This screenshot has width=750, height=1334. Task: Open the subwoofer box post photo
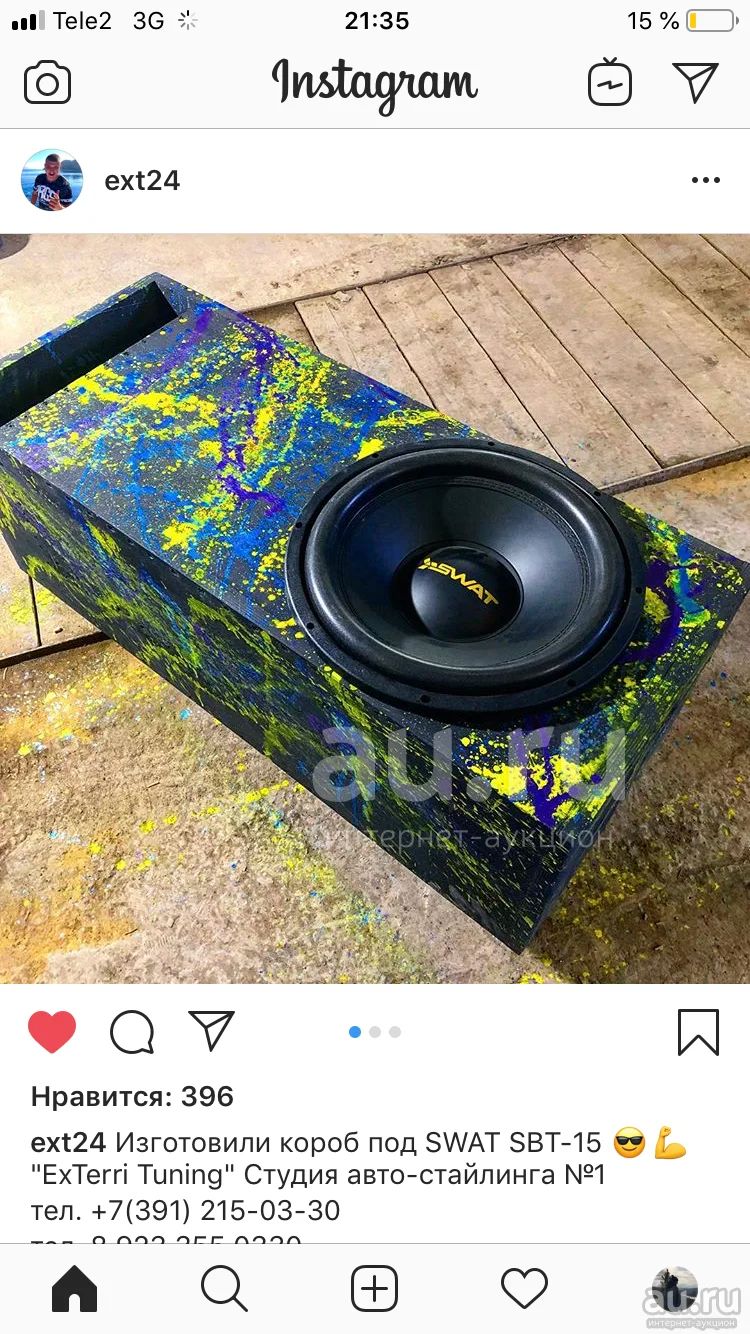click(375, 608)
